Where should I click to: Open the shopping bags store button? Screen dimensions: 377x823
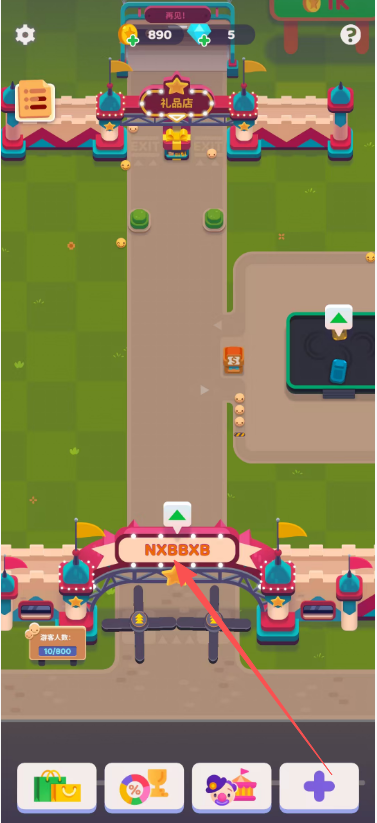[57, 786]
